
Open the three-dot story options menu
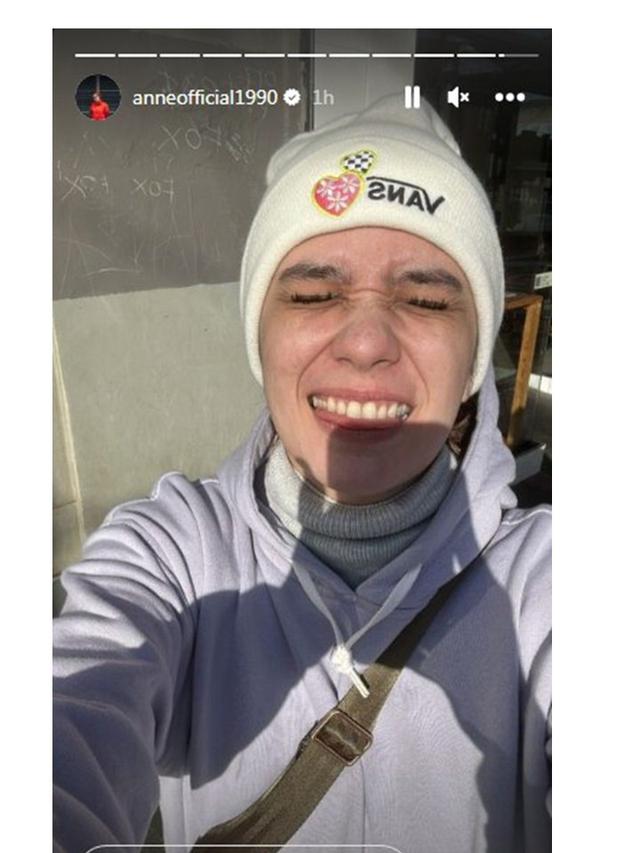point(509,97)
